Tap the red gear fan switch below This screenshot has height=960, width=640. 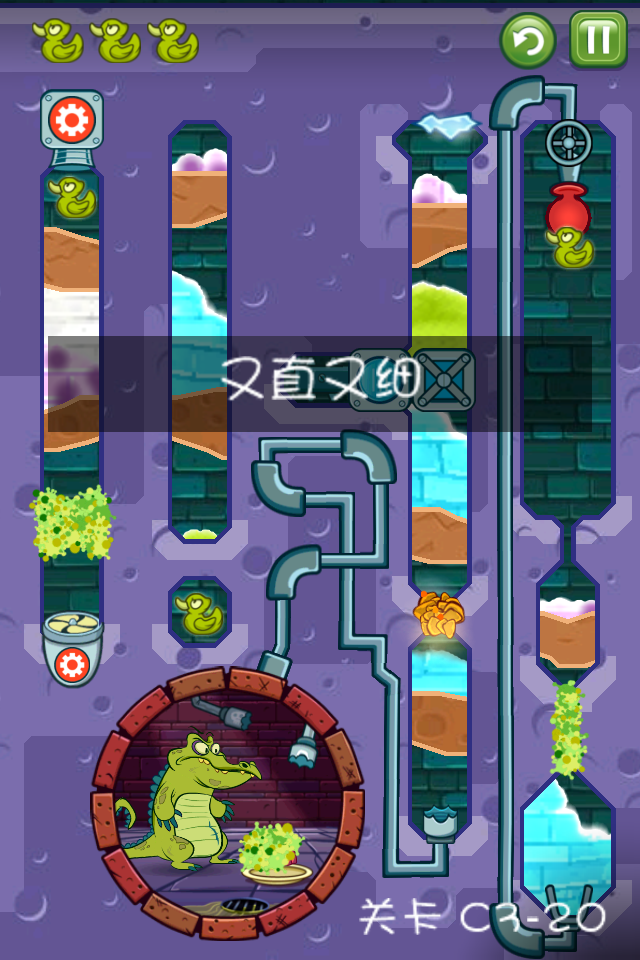[72, 664]
